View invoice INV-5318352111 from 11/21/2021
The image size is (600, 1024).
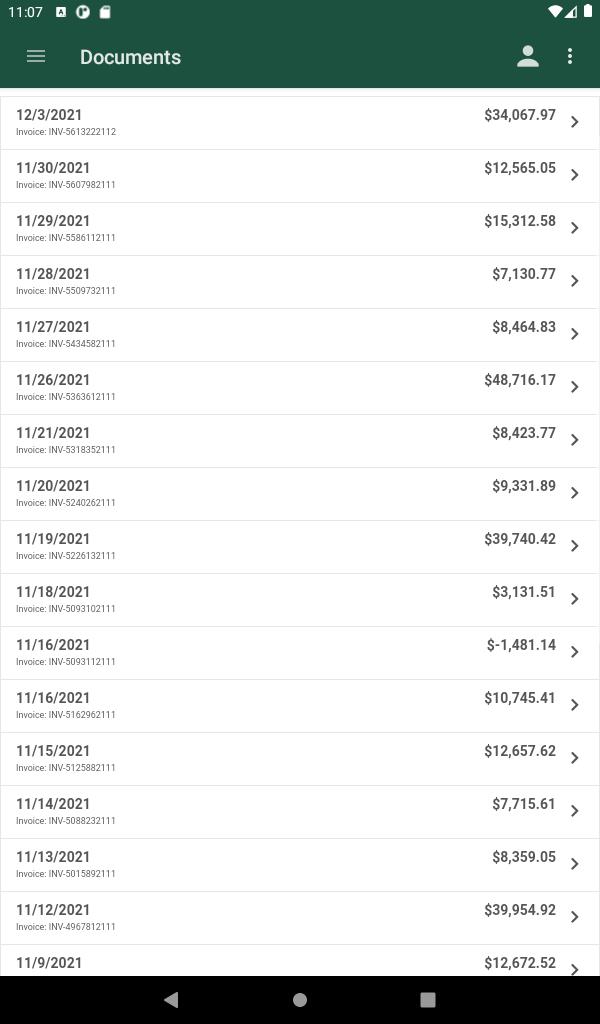300,441
